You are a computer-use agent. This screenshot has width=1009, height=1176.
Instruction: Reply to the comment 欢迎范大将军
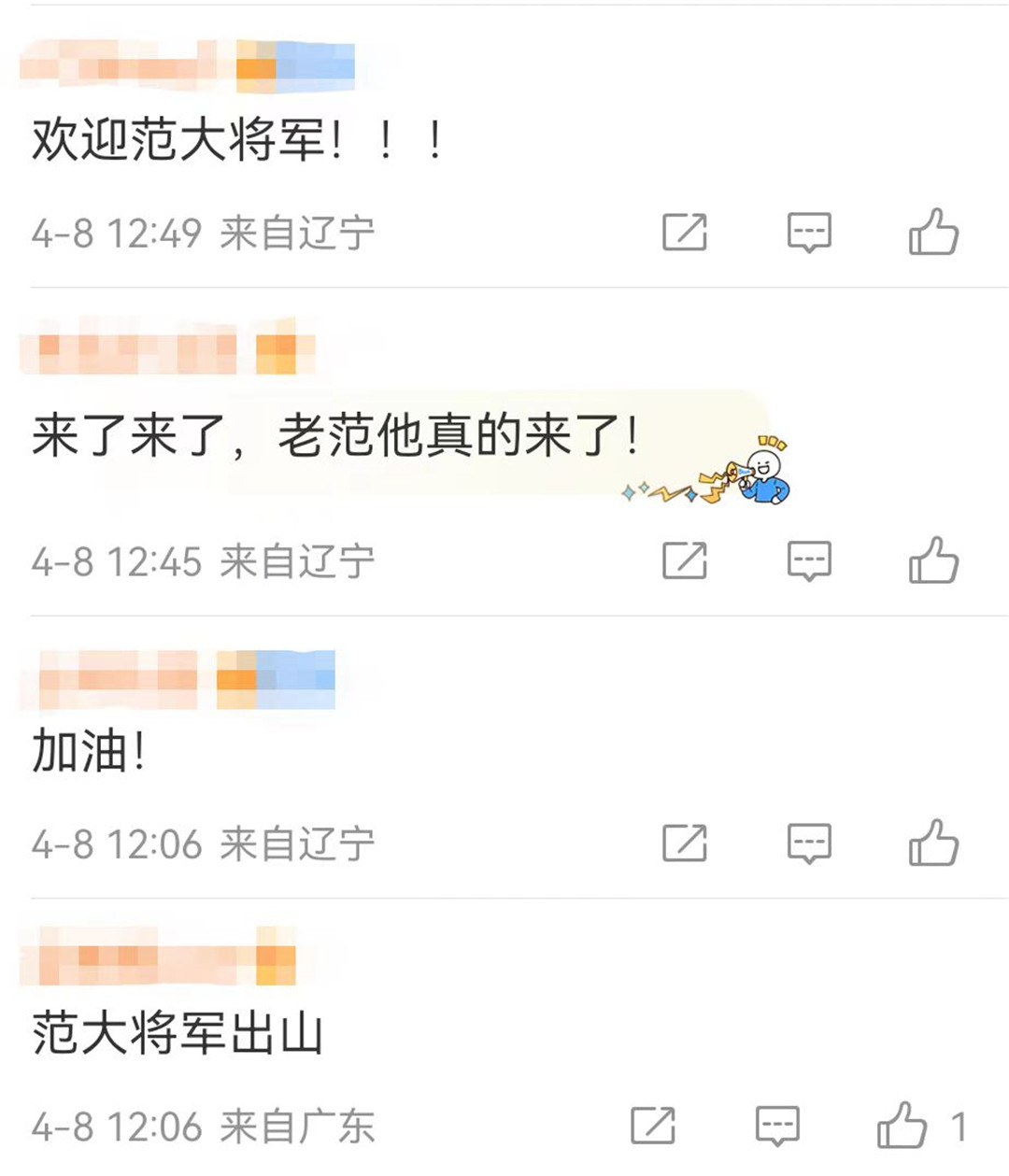(809, 232)
